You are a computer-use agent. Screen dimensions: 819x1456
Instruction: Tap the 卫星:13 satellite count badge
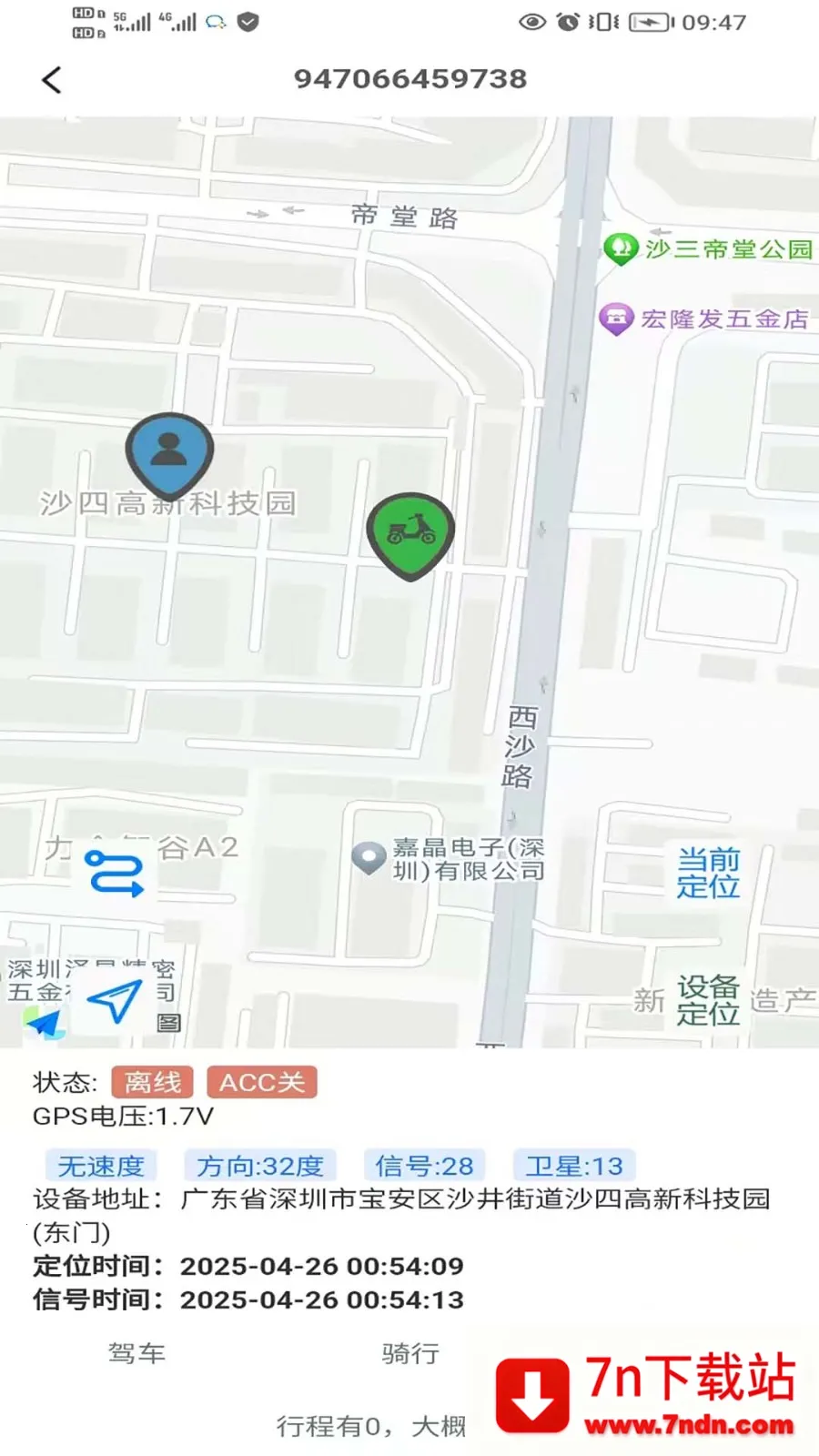pos(572,1165)
